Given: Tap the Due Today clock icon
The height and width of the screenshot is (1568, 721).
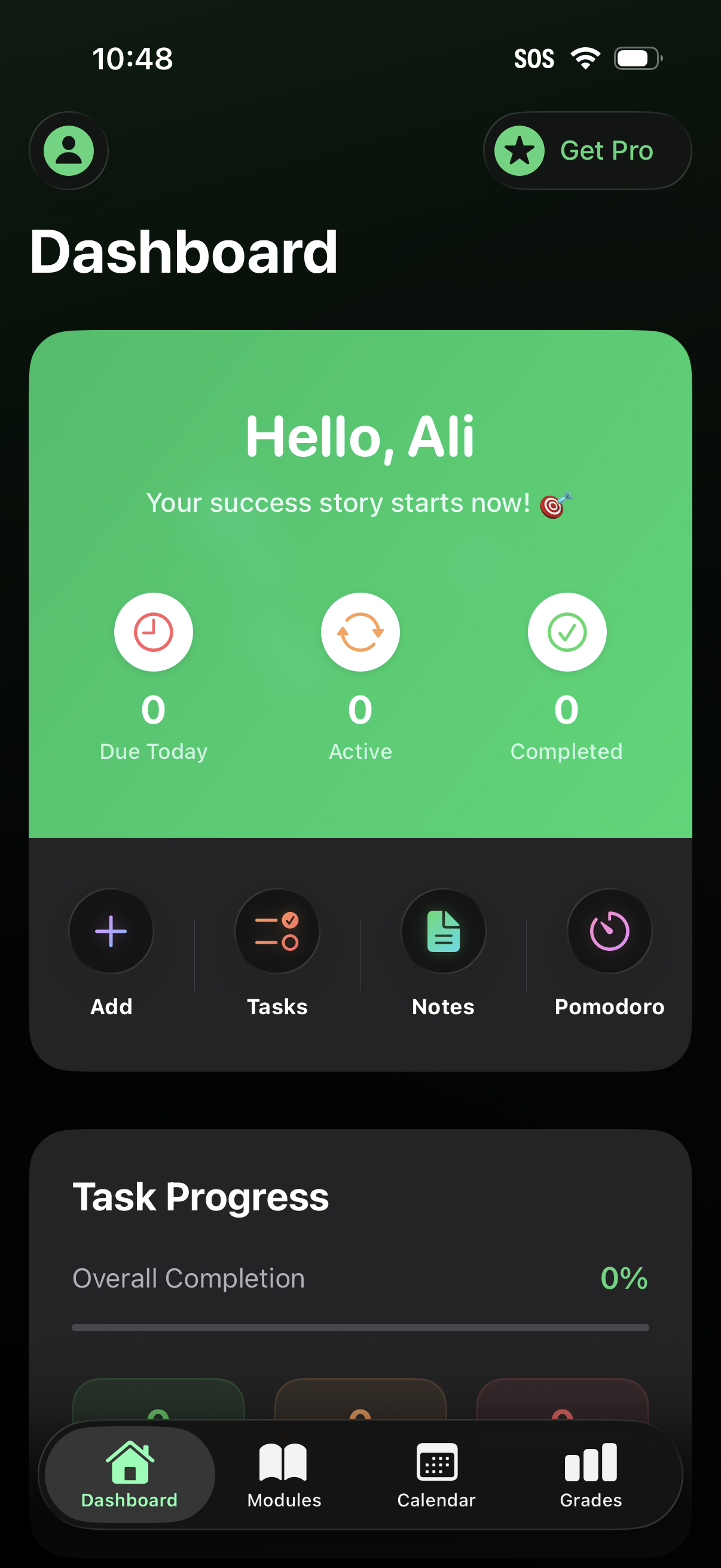Looking at the screenshot, I should pyautogui.click(x=153, y=632).
